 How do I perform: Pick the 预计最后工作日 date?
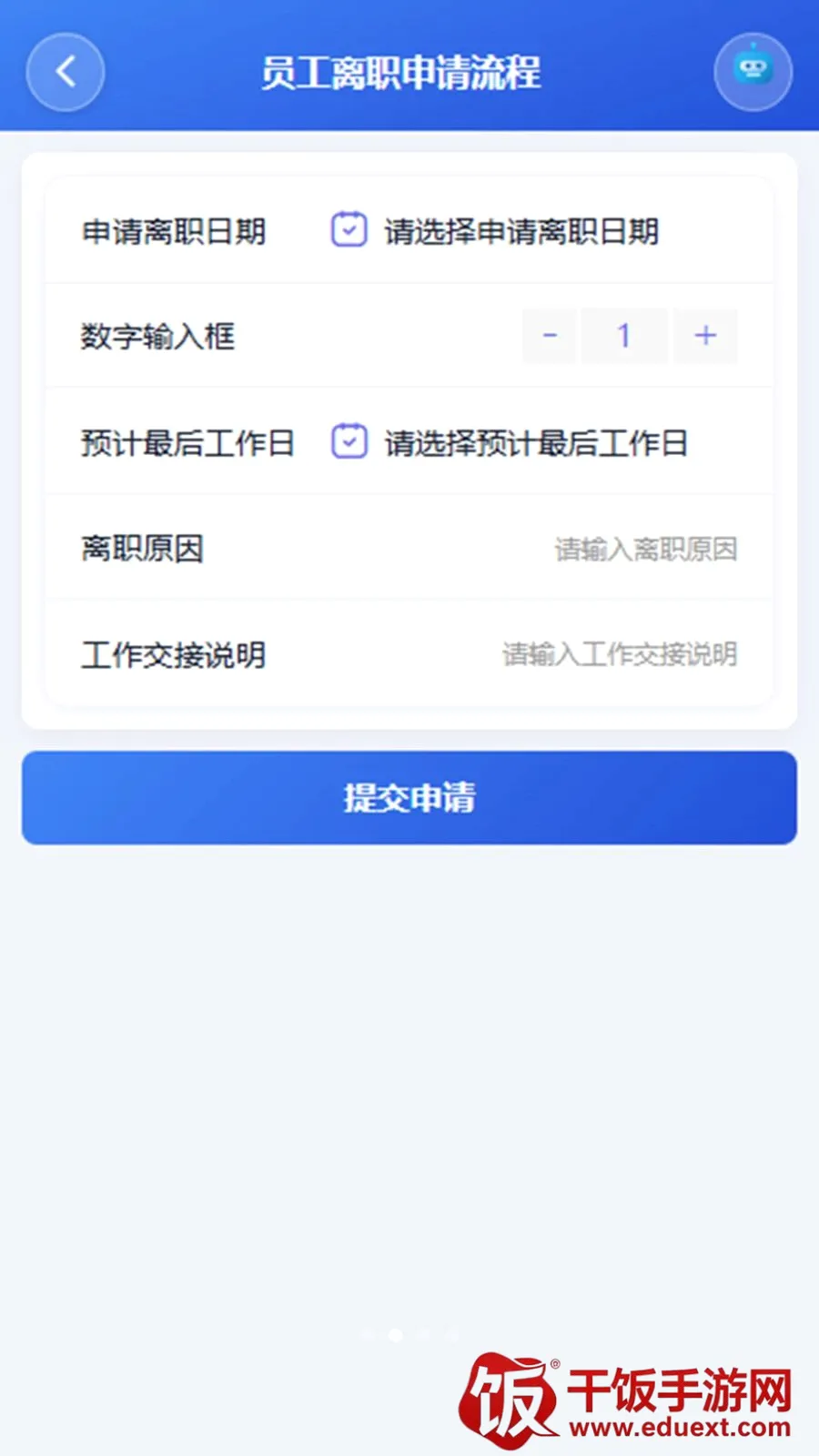tap(509, 442)
